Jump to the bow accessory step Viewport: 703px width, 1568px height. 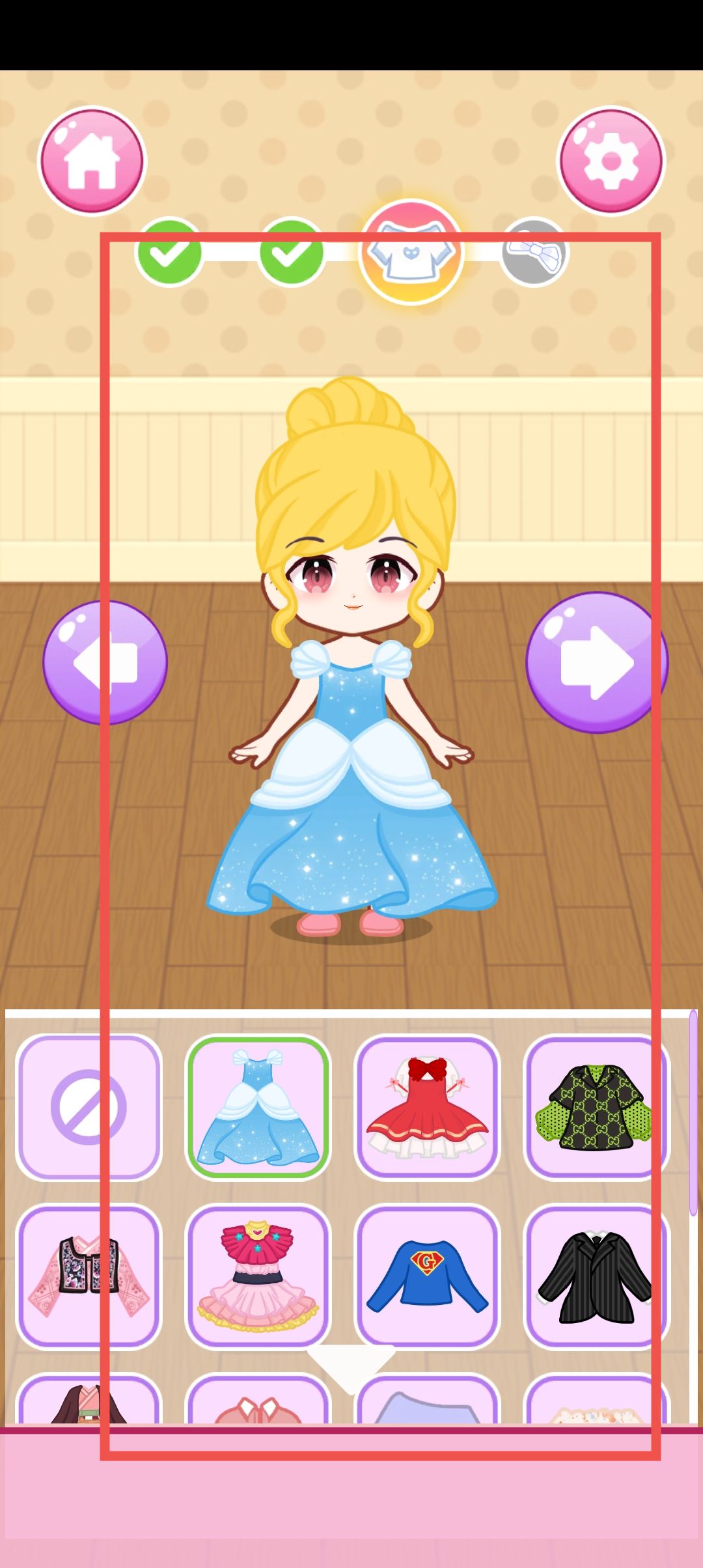point(534,253)
